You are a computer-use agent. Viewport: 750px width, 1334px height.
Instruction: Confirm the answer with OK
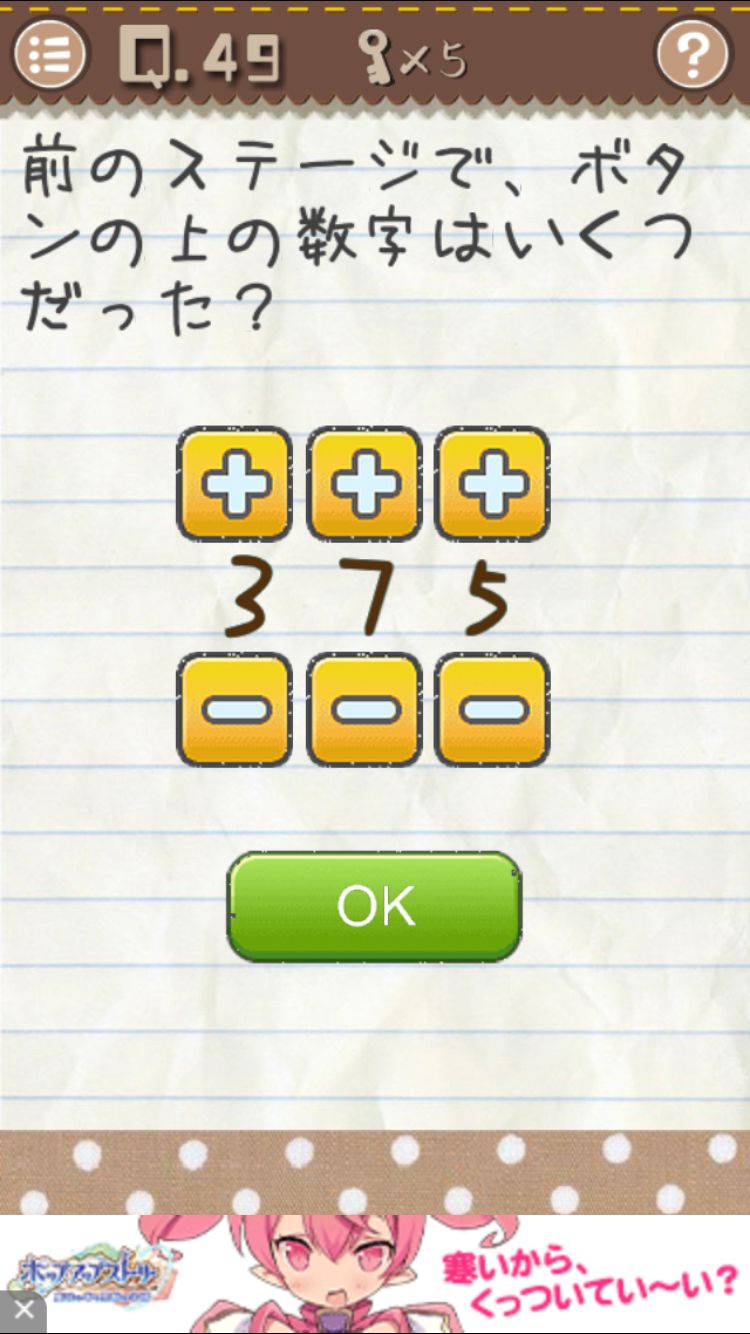[x=375, y=906]
